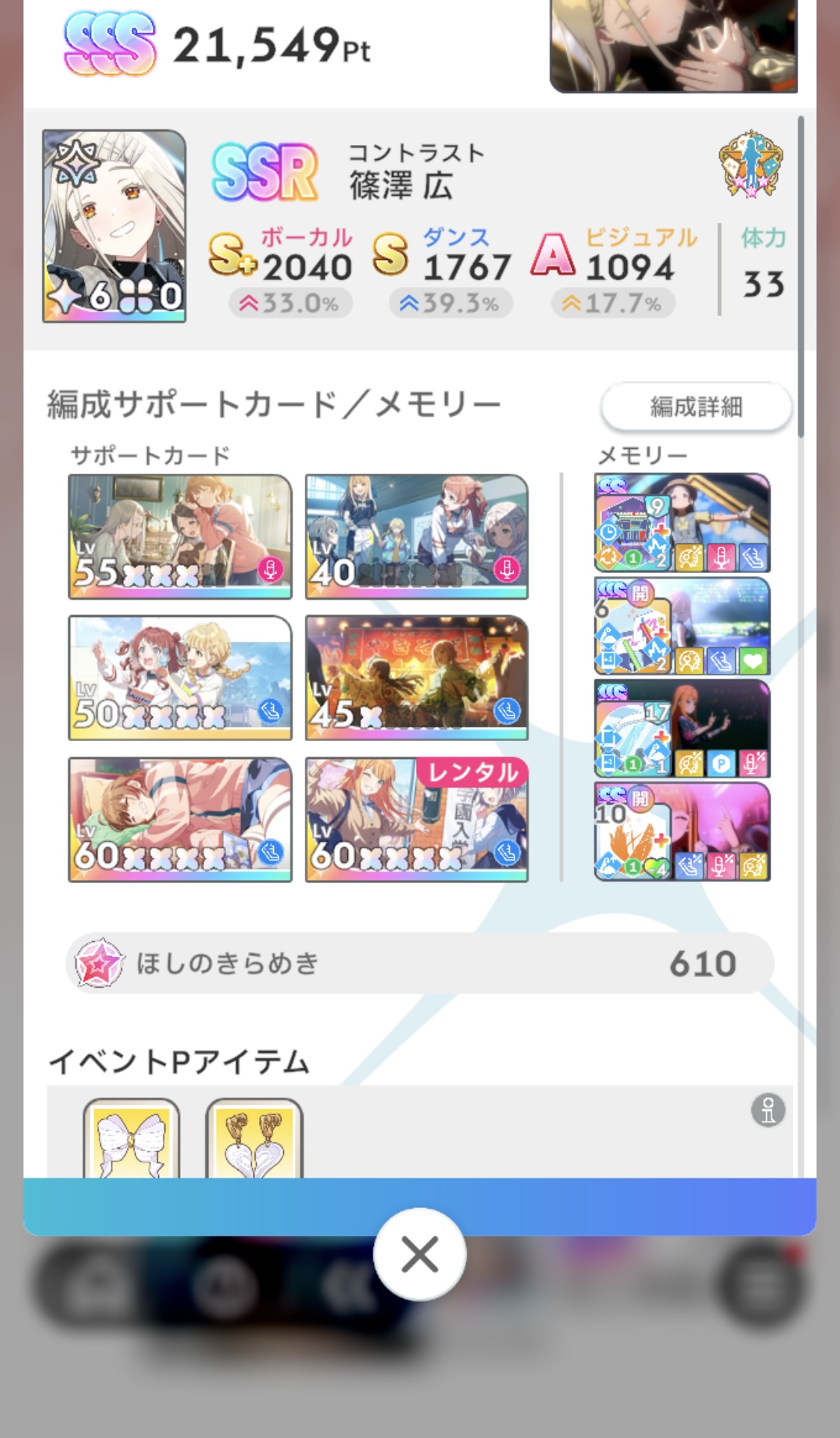Open the Lv 45 support card
840x1438 pixels.
(x=417, y=678)
